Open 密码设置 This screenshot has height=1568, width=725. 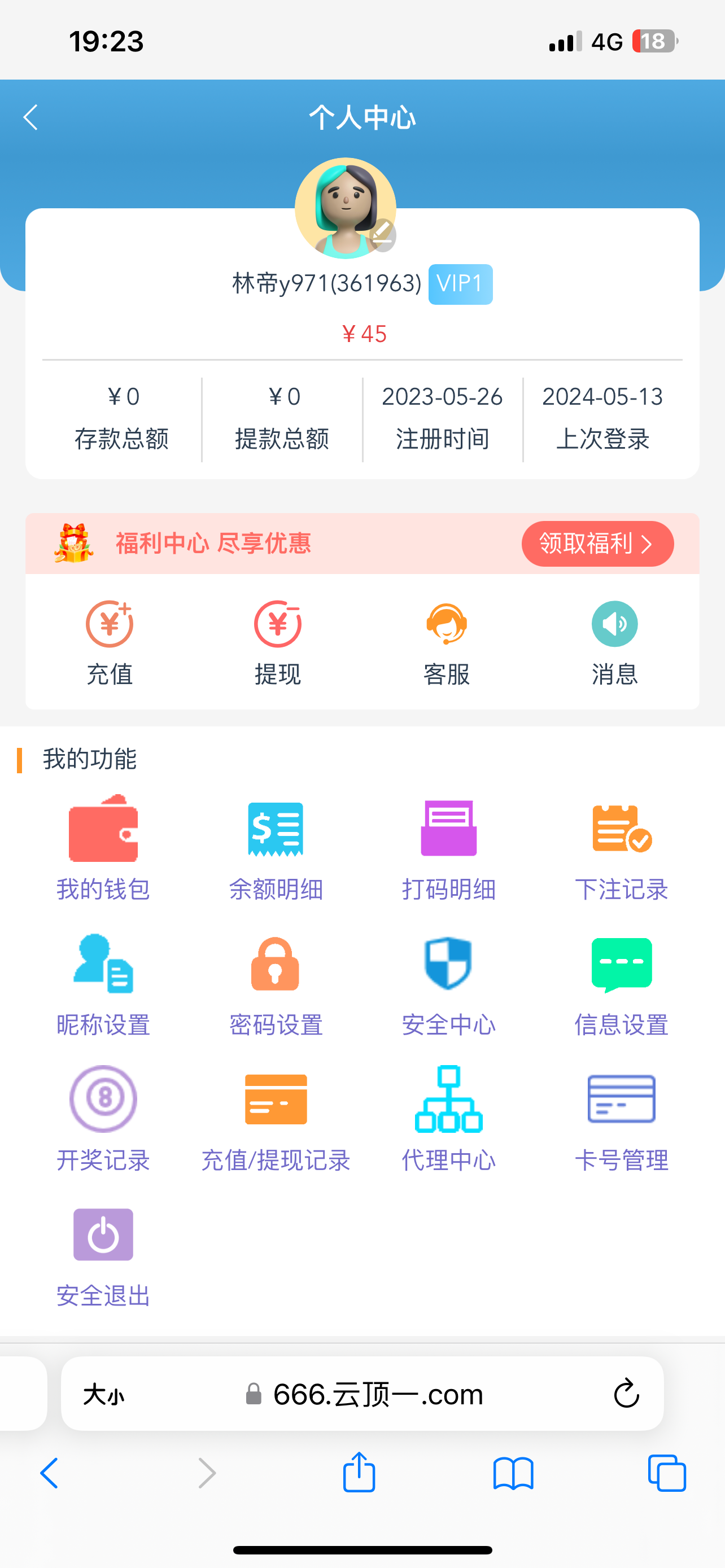click(276, 983)
